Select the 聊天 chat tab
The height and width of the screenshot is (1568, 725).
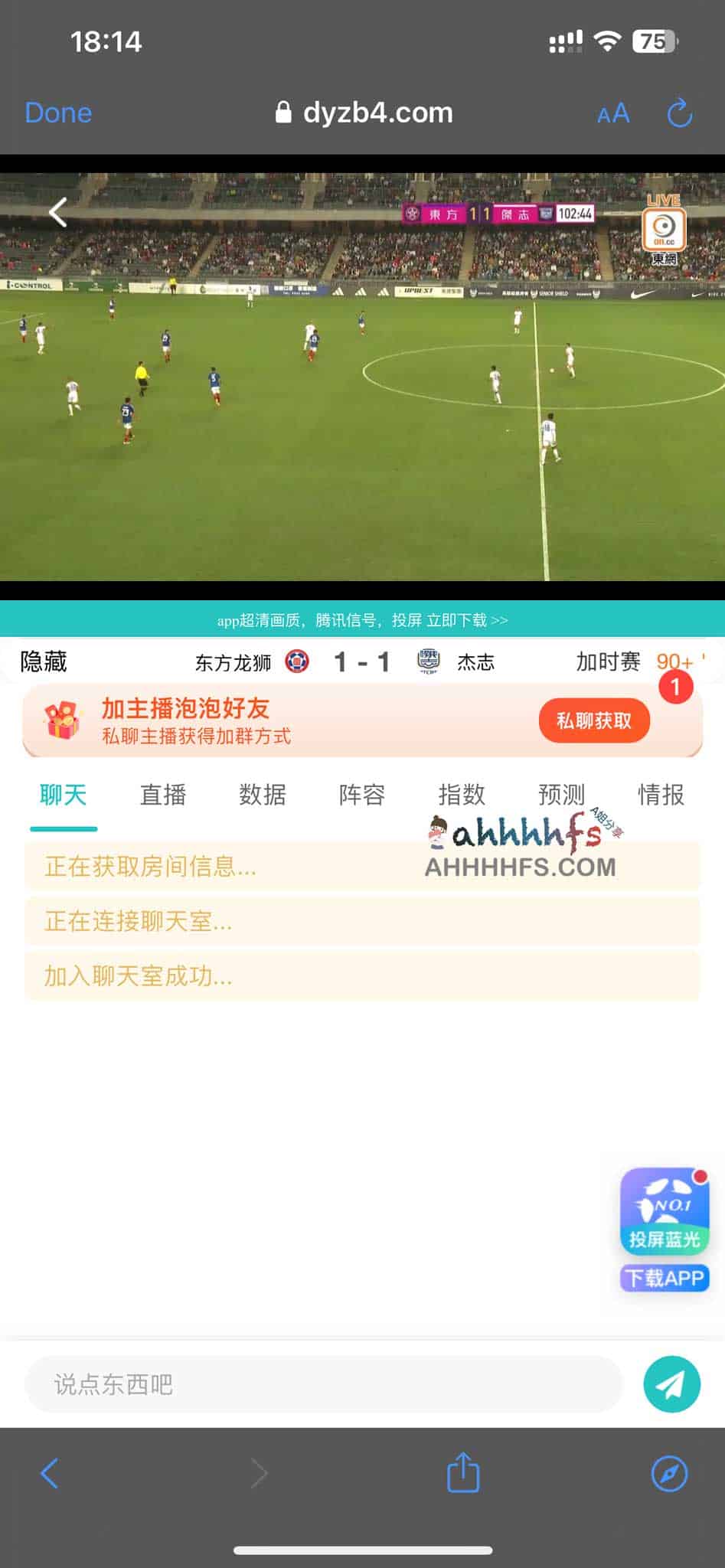[x=63, y=795]
